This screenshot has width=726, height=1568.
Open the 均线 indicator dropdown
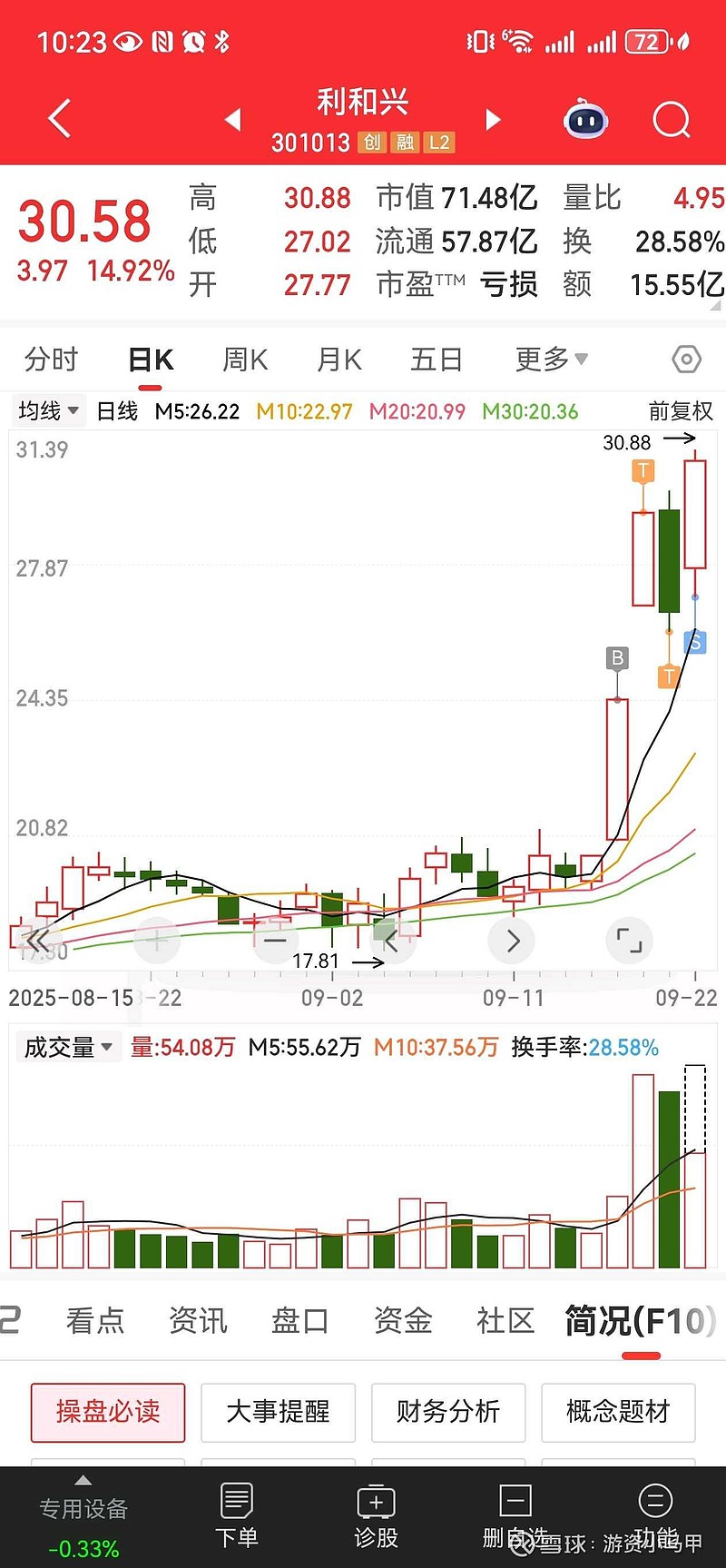(x=49, y=411)
